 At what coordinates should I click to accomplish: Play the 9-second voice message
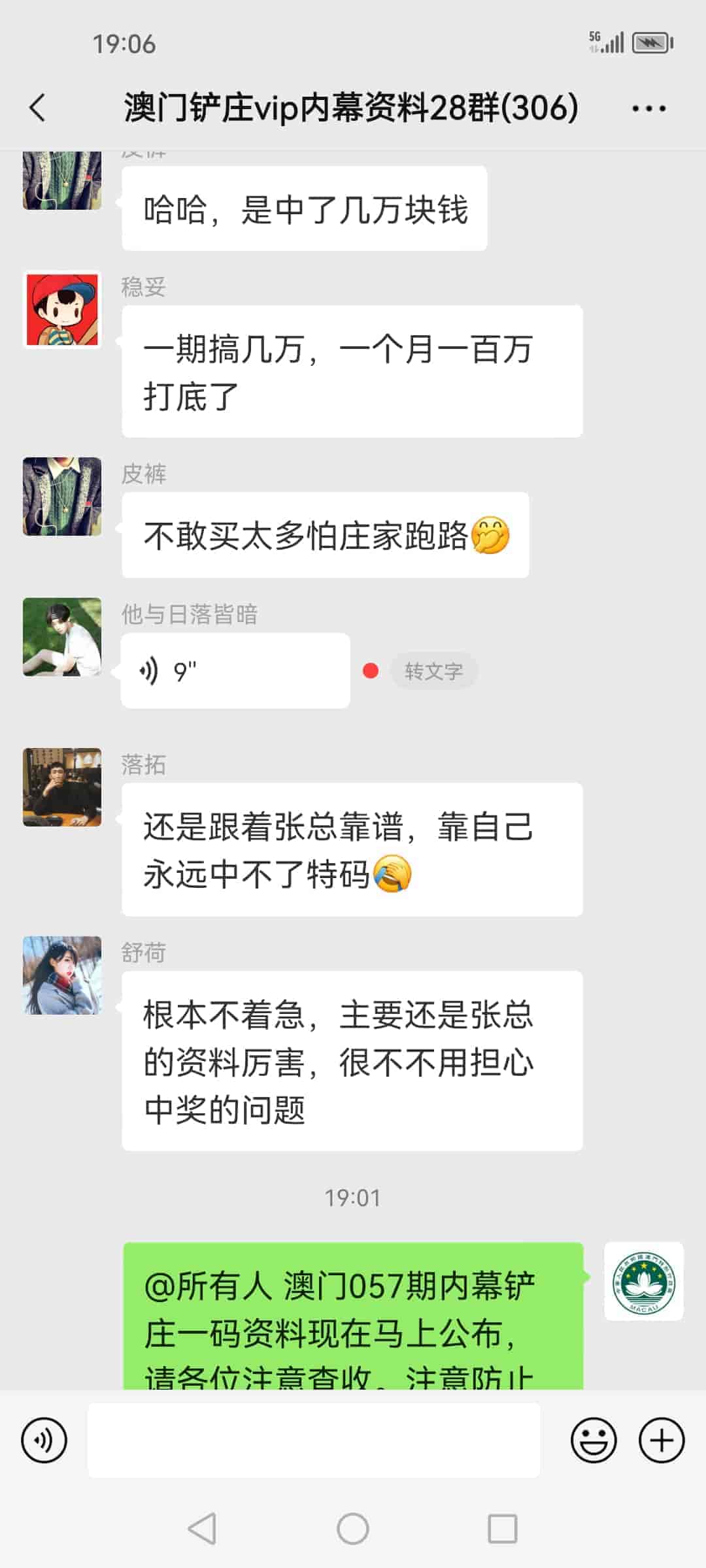pos(235,670)
